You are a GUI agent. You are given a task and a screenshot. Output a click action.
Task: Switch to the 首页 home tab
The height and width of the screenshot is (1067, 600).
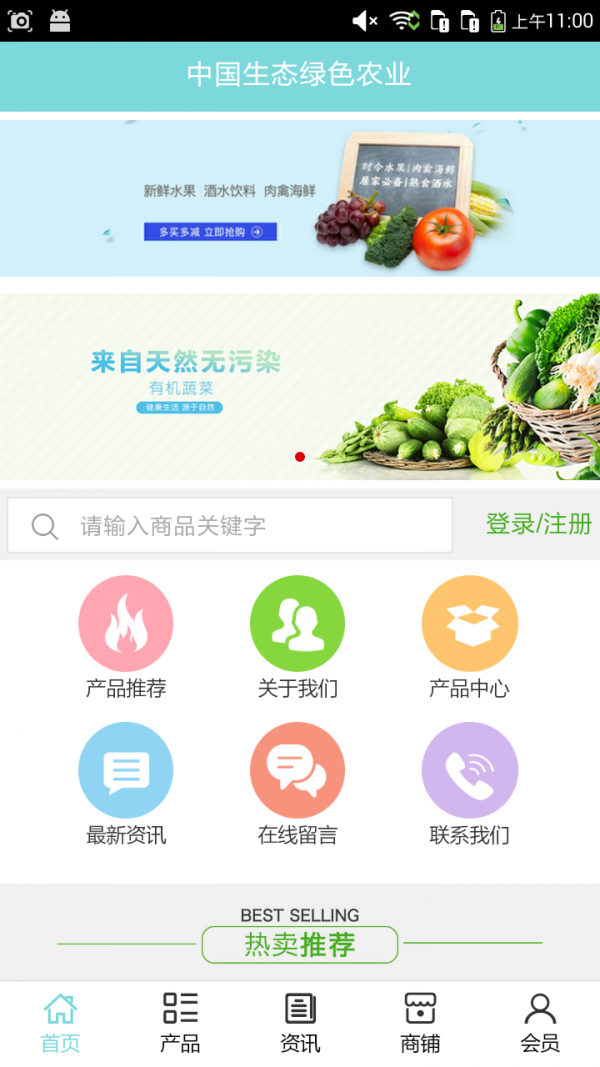(x=60, y=1022)
